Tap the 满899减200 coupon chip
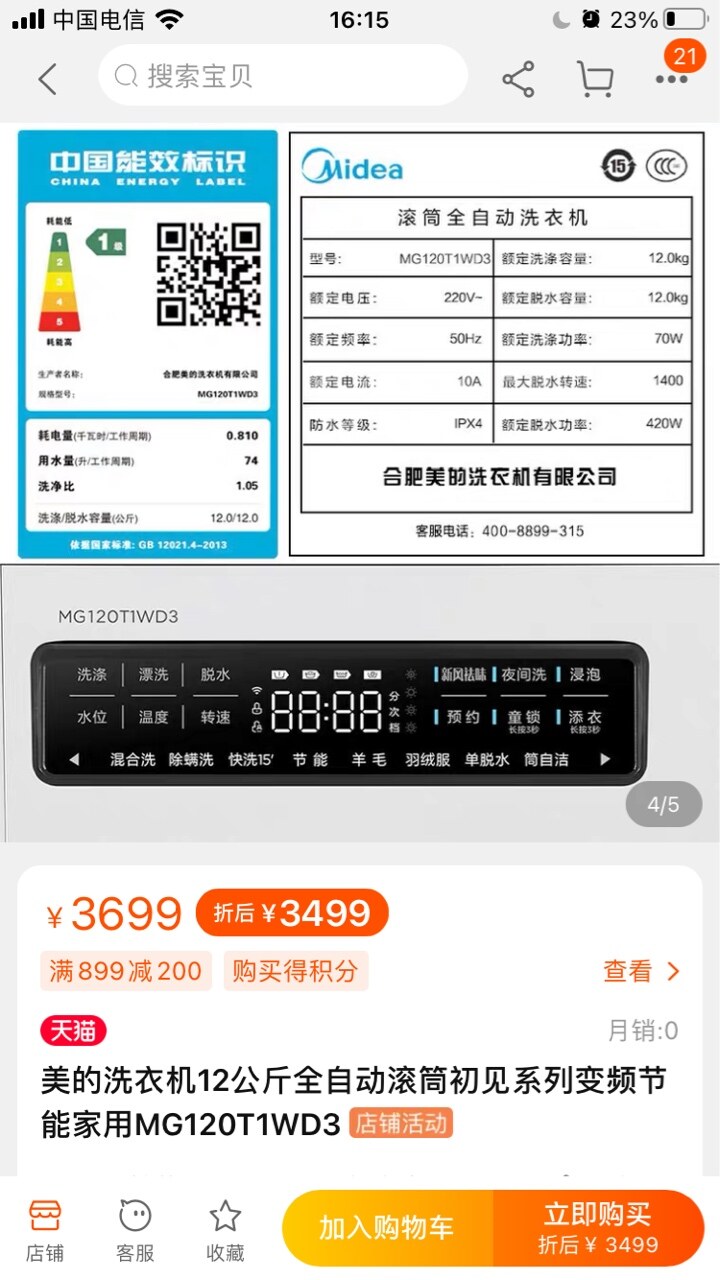This screenshot has height=1280, width=720. 126,970
